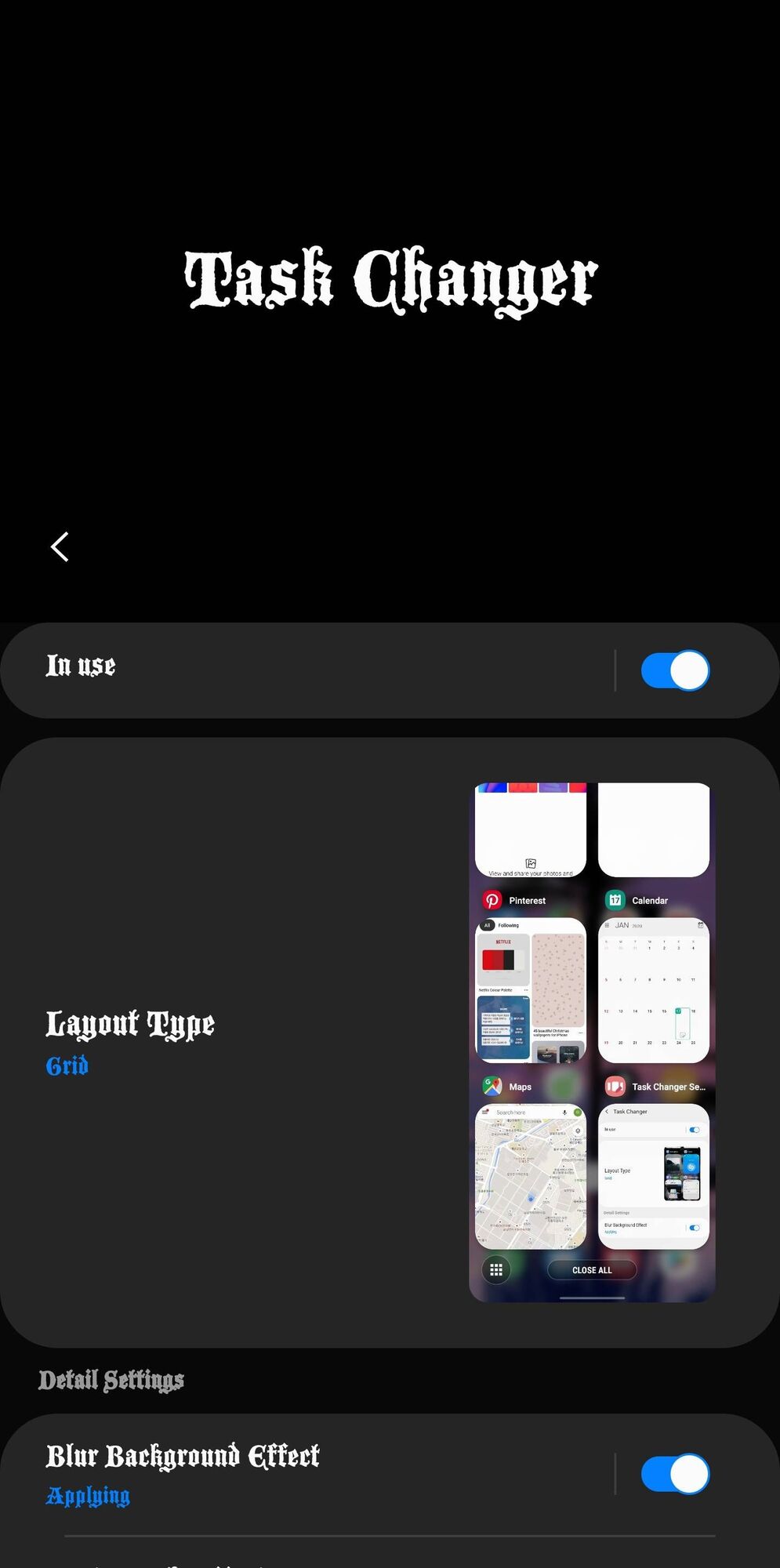Turn off the In use switch
This screenshot has height=1568, width=780.
(x=674, y=670)
